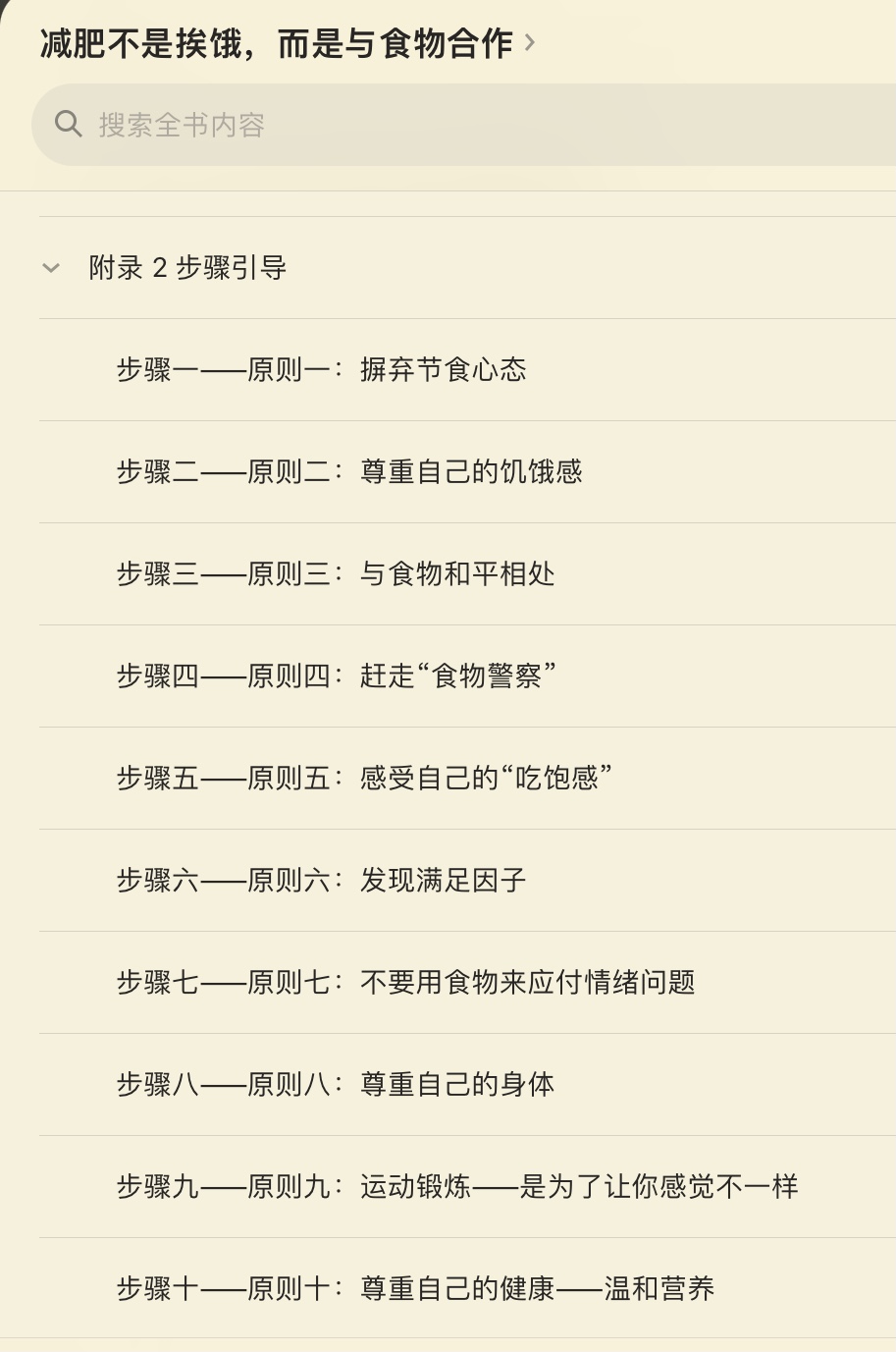Open 步骤六 发现满足因子
This screenshot has width=896, height=1352.
click(322, 881)
